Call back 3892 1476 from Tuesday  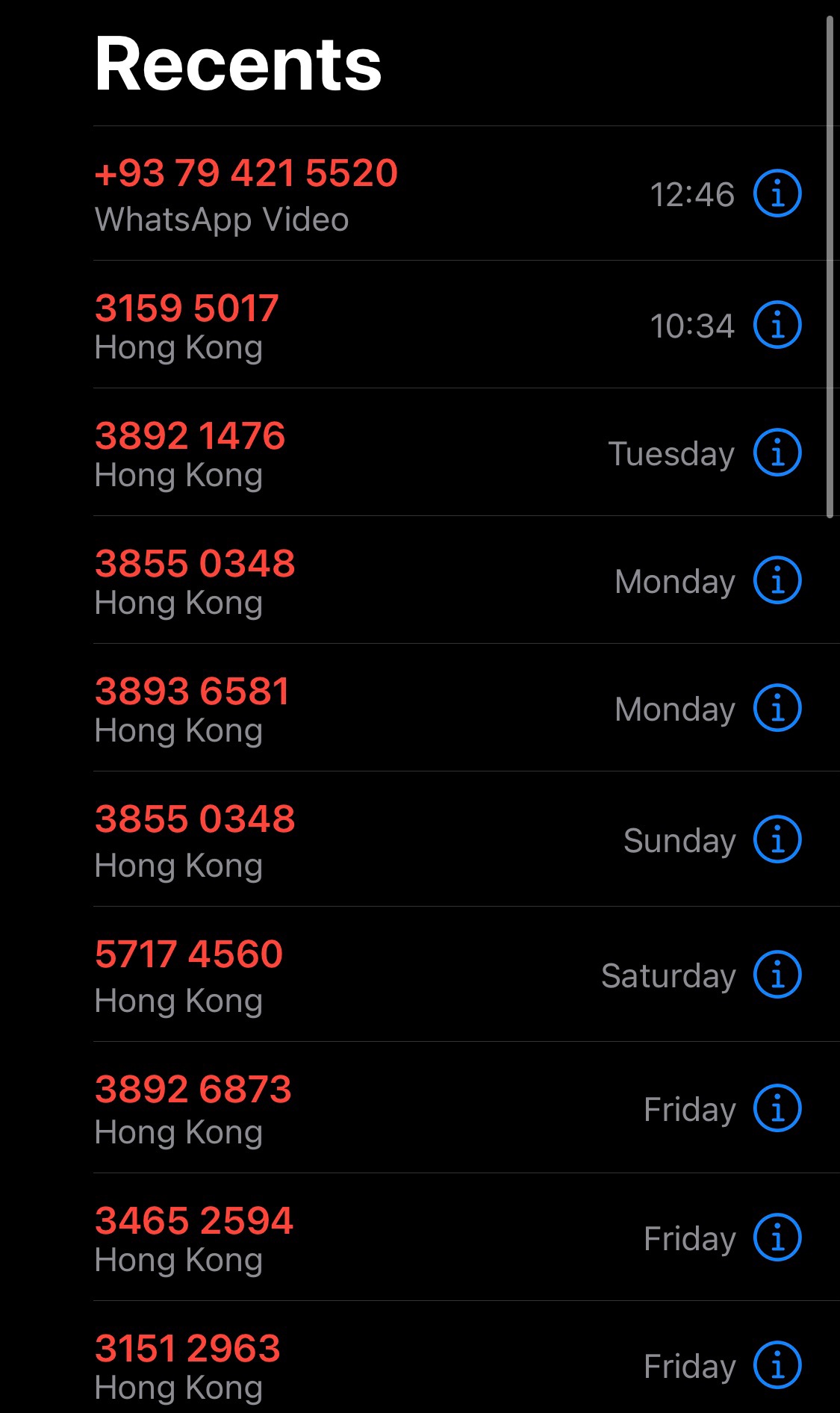click(x=420, y=453)
